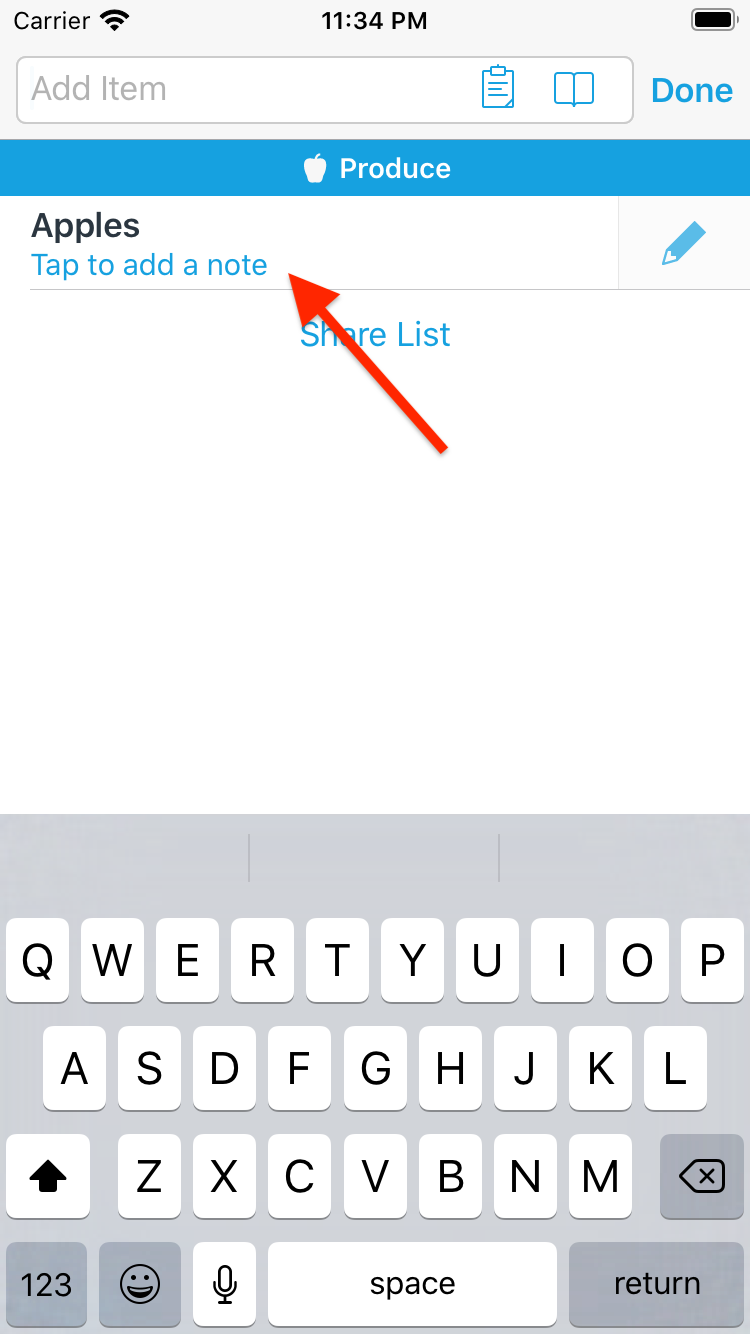Open the recipe book icon
The width and height of the screenshot is (750, 1334).
tap(574, 89)
